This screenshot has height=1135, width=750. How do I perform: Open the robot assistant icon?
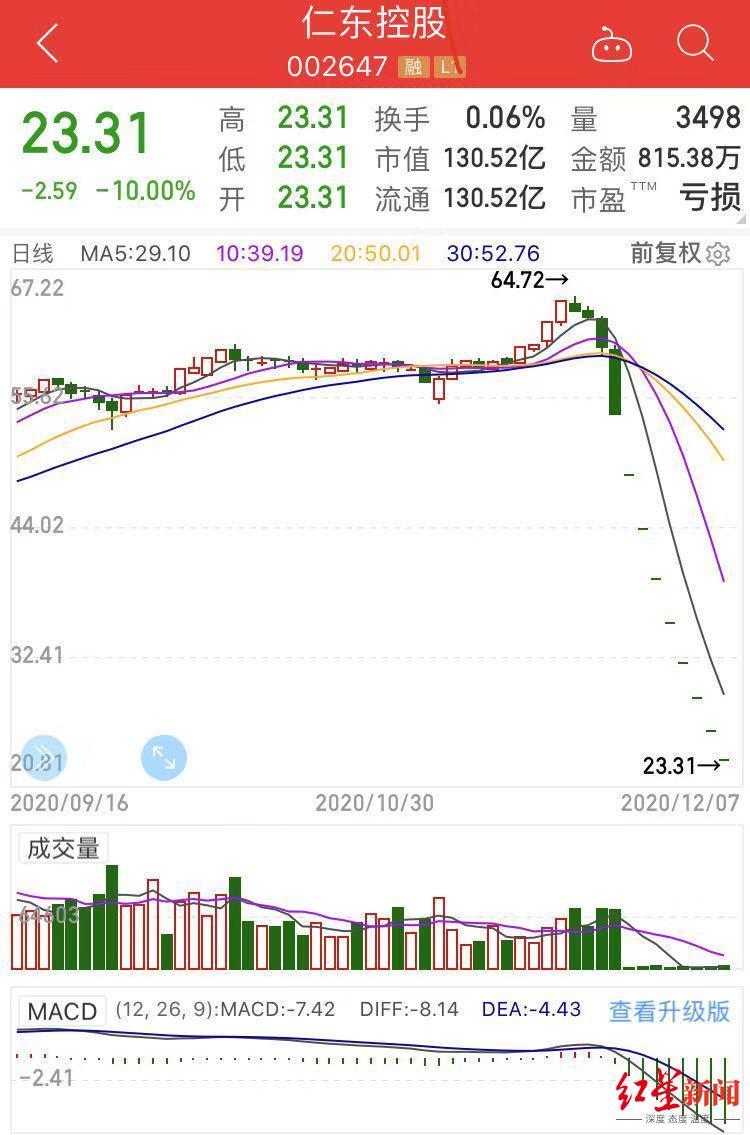[x=611, y=44]
